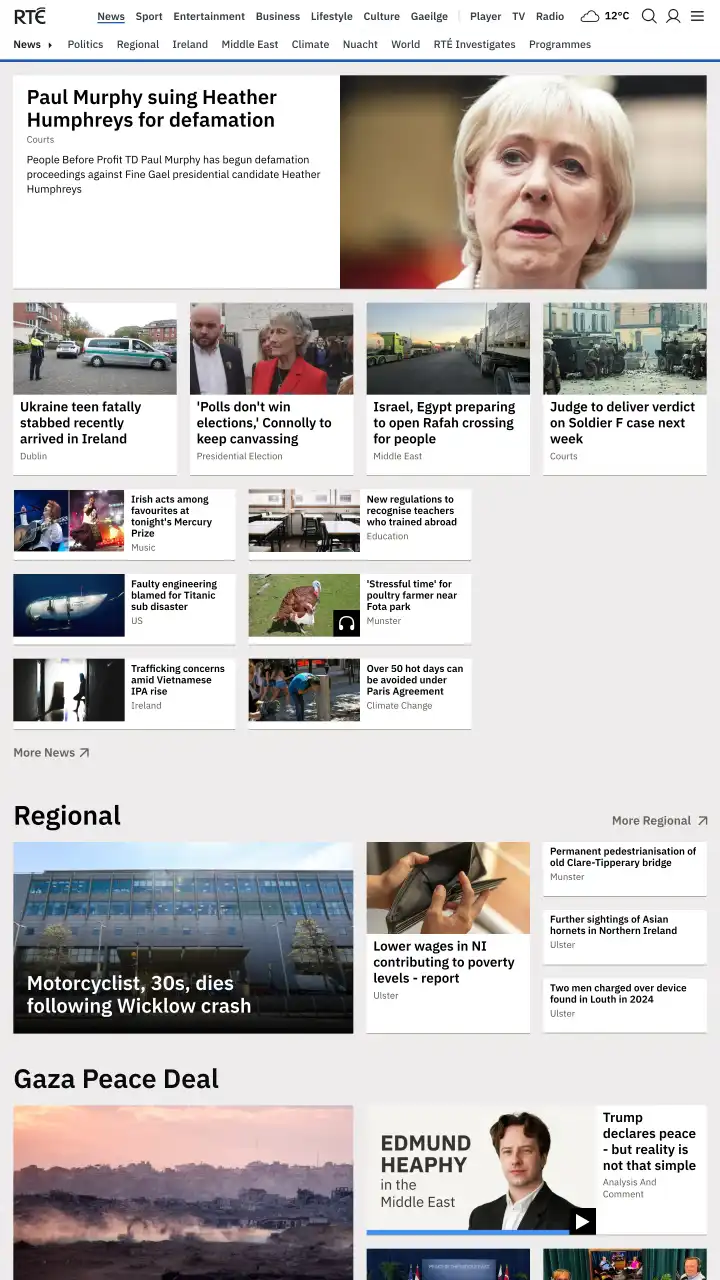The image size is (720, 1280).
Task: Open Motorcyclist dies following Wicklow crash story
Action: tap(139, 994)
